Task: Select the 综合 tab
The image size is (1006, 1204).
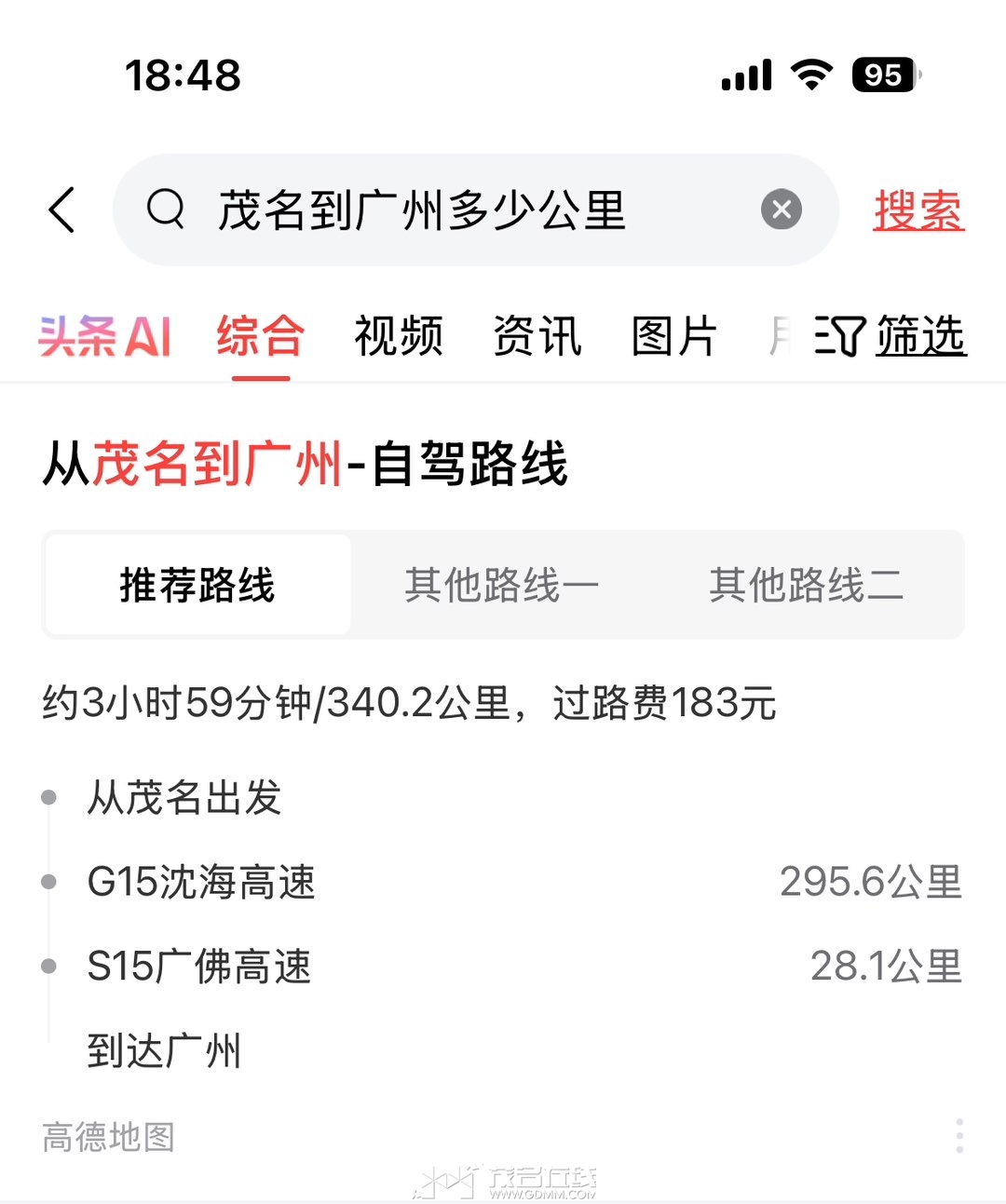Action: (261, 336)
